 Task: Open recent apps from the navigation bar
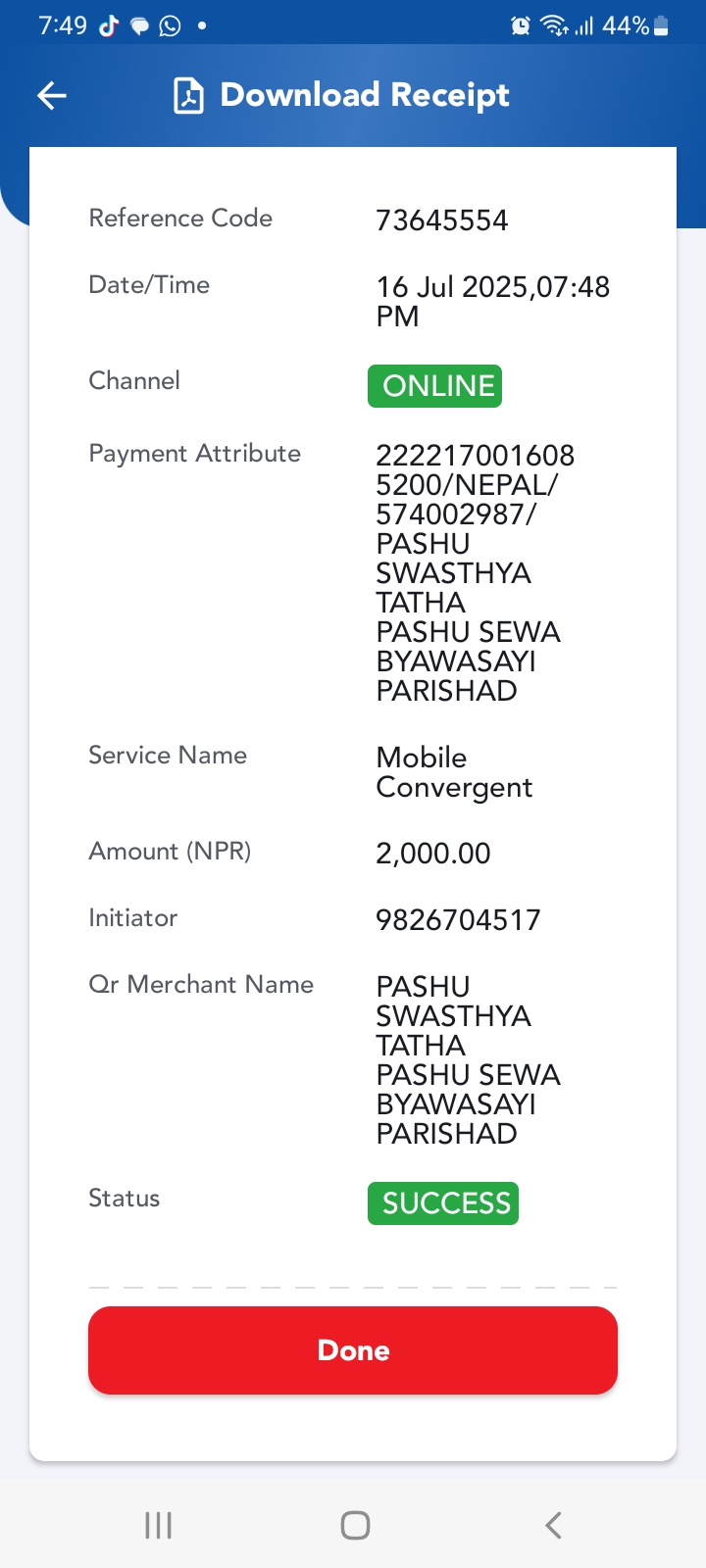[x=158, y=1525]
